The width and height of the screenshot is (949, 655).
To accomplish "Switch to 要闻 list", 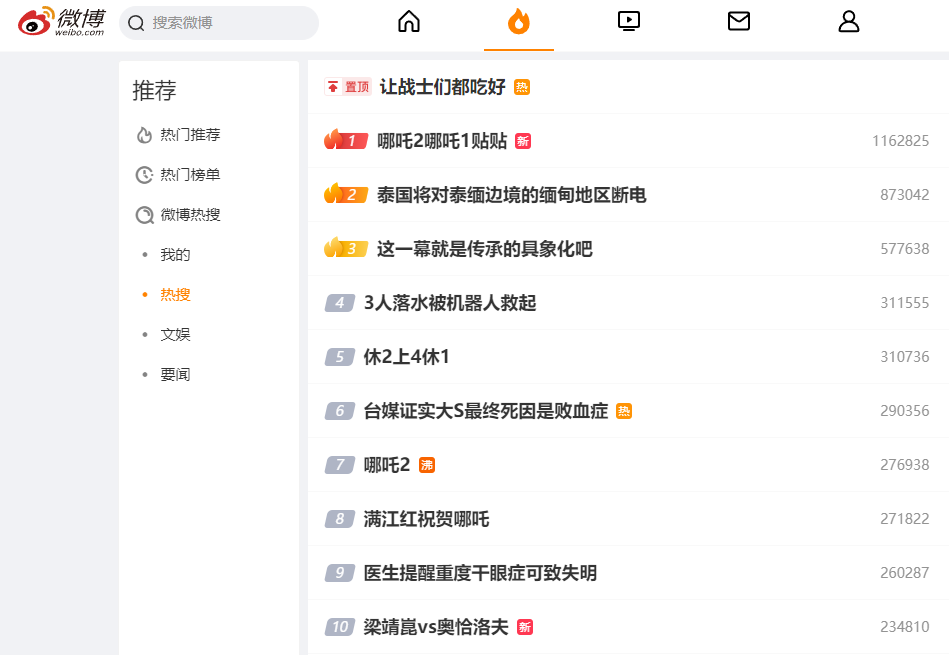I will point(175,374).
